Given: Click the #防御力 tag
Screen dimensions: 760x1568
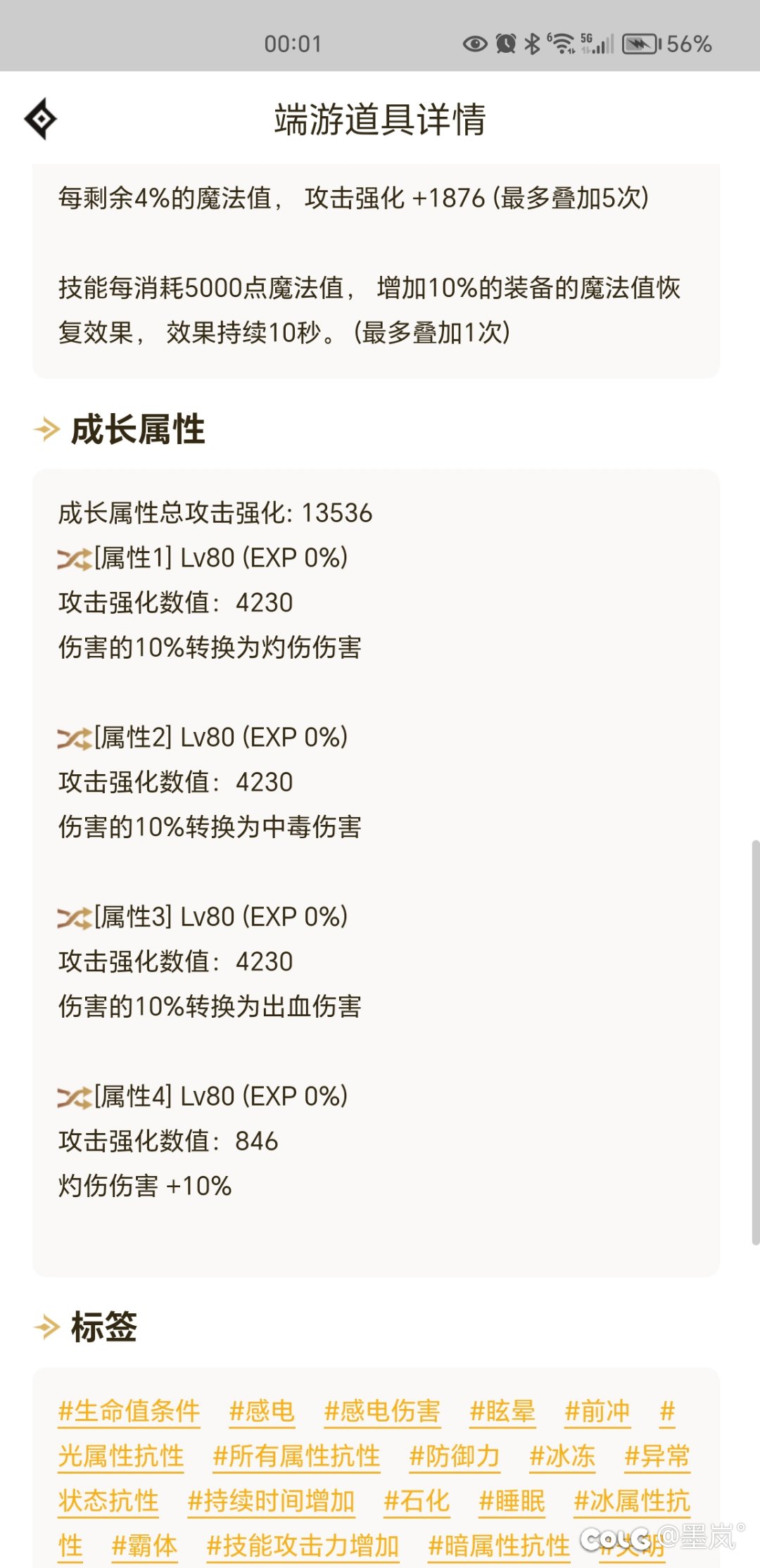Looking at the screenshot, I should point(455,1458).
